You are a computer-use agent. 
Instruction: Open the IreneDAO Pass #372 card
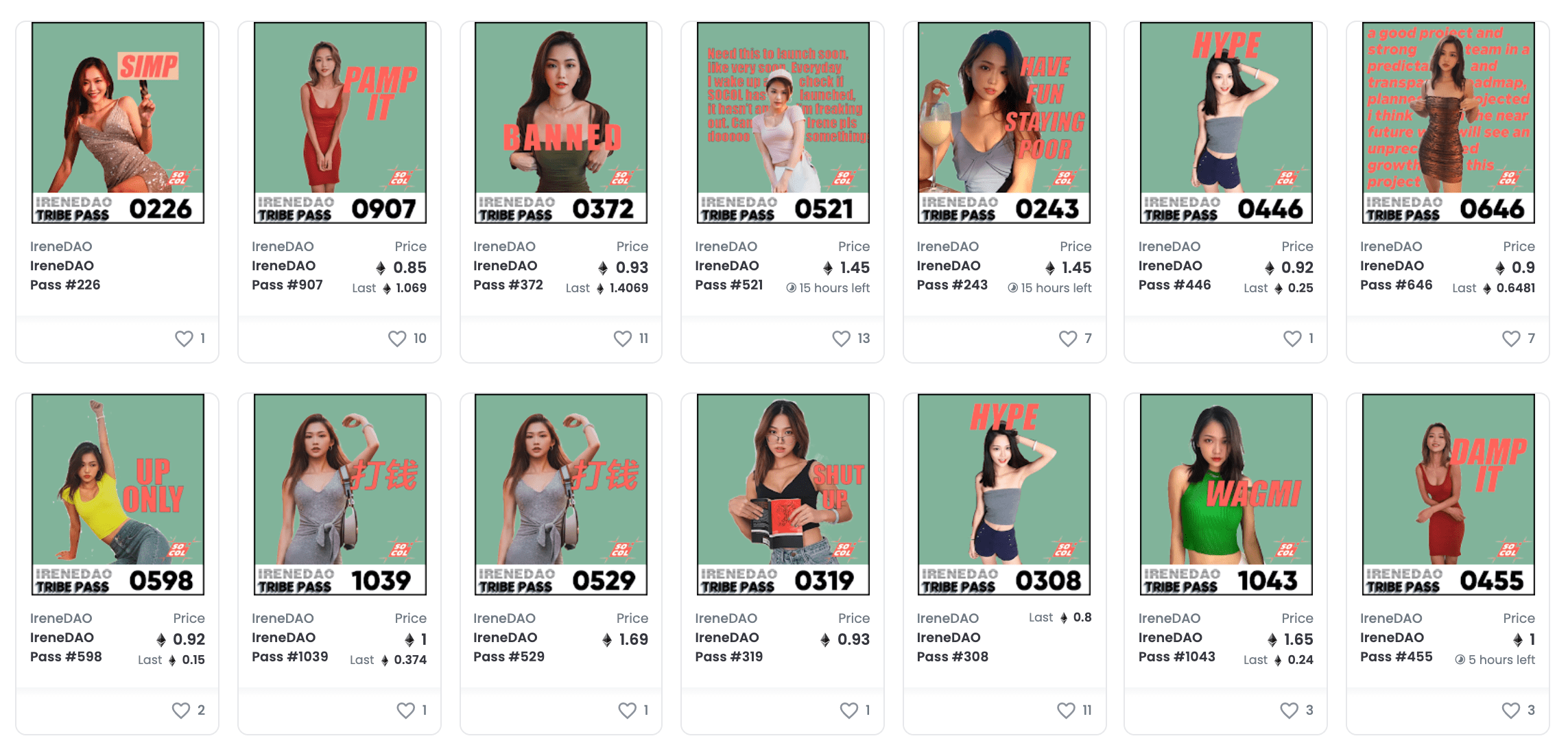click(x=561, y=123)
